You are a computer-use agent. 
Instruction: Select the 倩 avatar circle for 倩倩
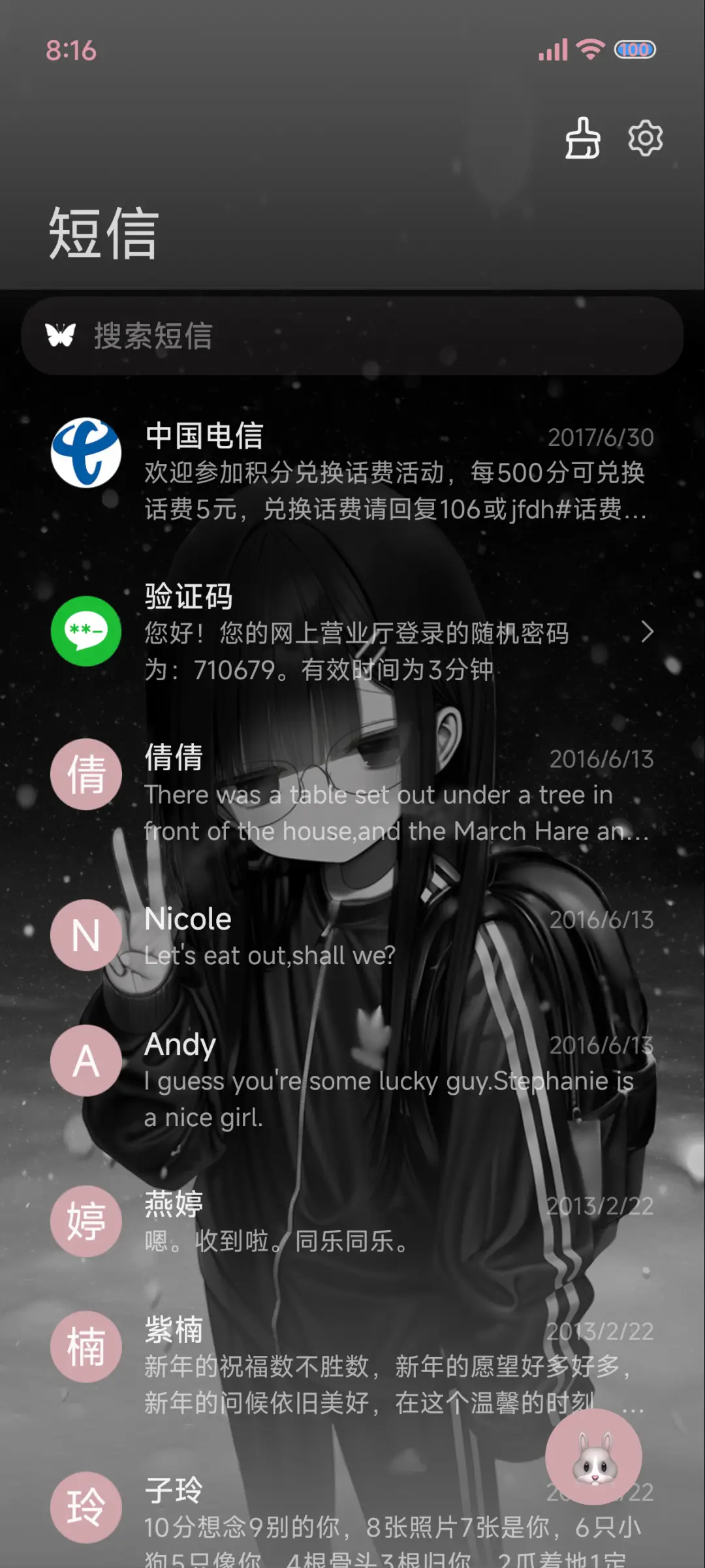[86, 774]
